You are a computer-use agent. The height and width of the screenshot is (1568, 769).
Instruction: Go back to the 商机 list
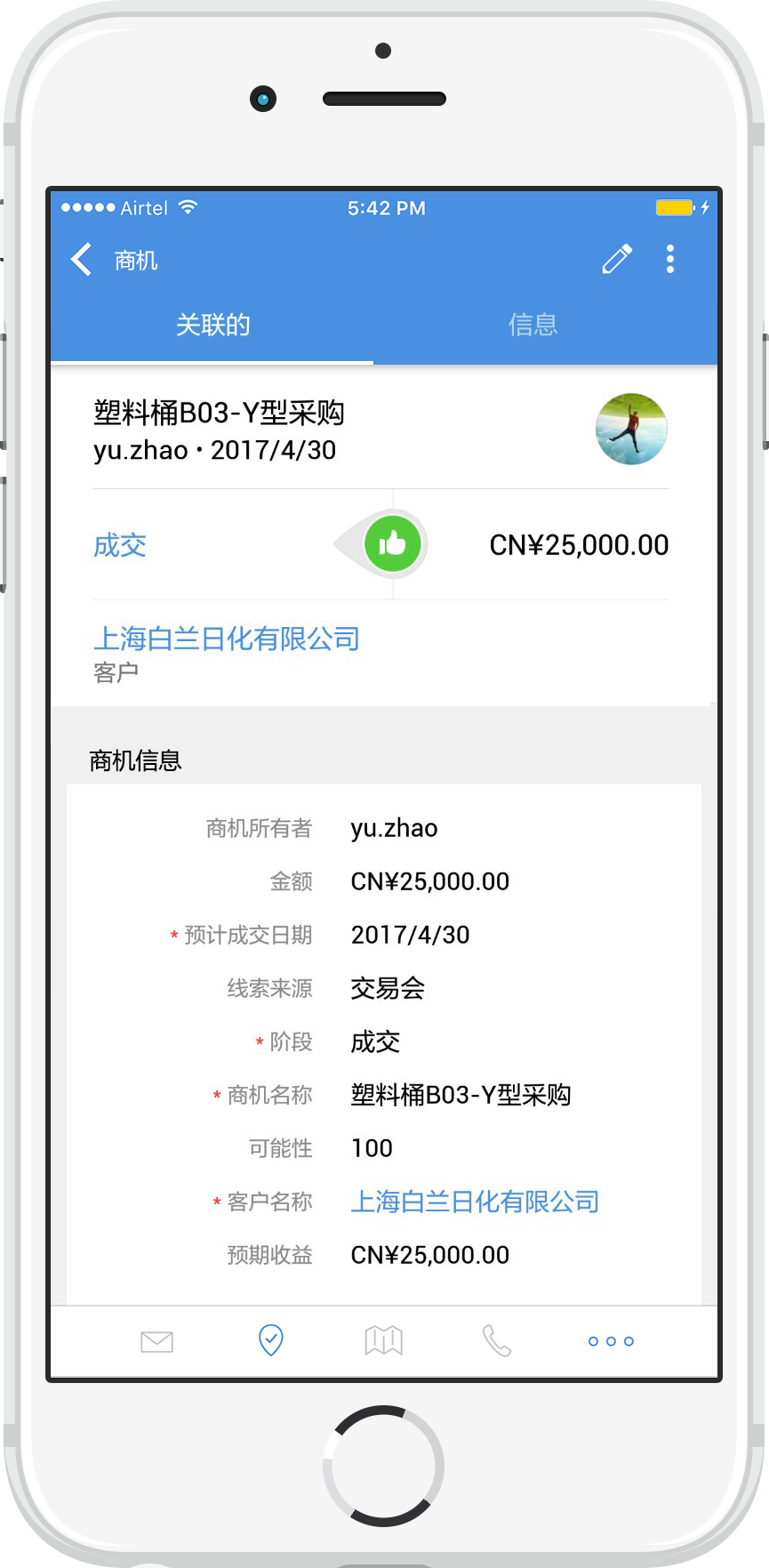coord(82,260)
